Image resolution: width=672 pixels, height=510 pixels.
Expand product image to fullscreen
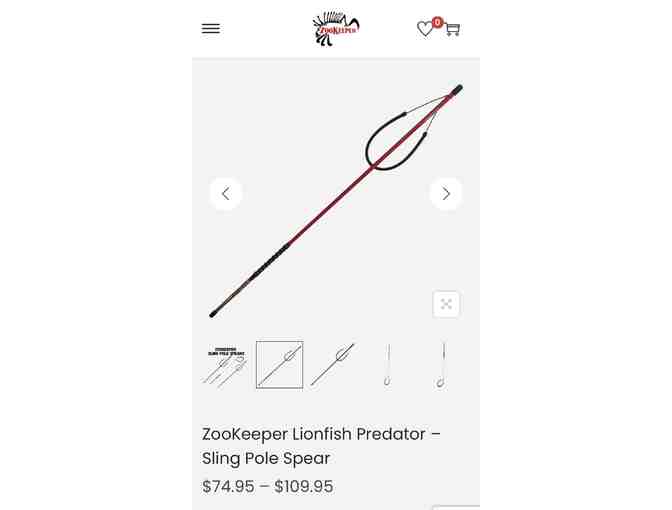(446, 304)
